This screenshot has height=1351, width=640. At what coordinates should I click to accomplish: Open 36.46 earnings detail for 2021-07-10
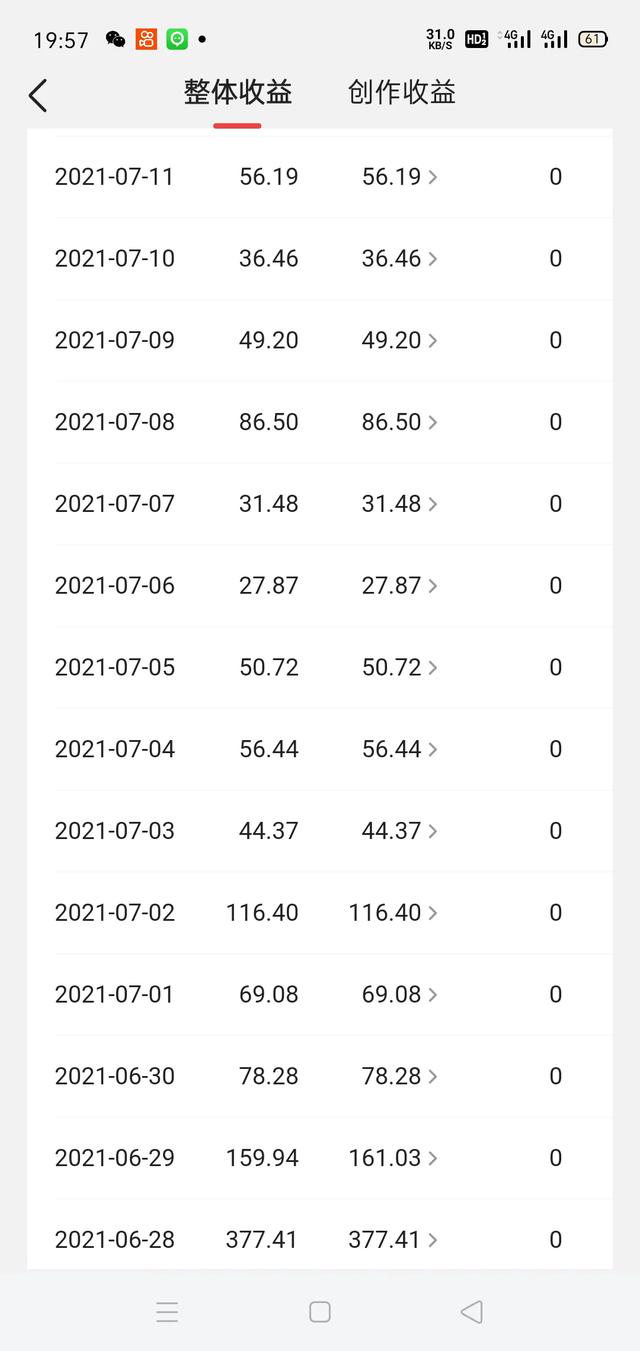(x=399, y=259)
